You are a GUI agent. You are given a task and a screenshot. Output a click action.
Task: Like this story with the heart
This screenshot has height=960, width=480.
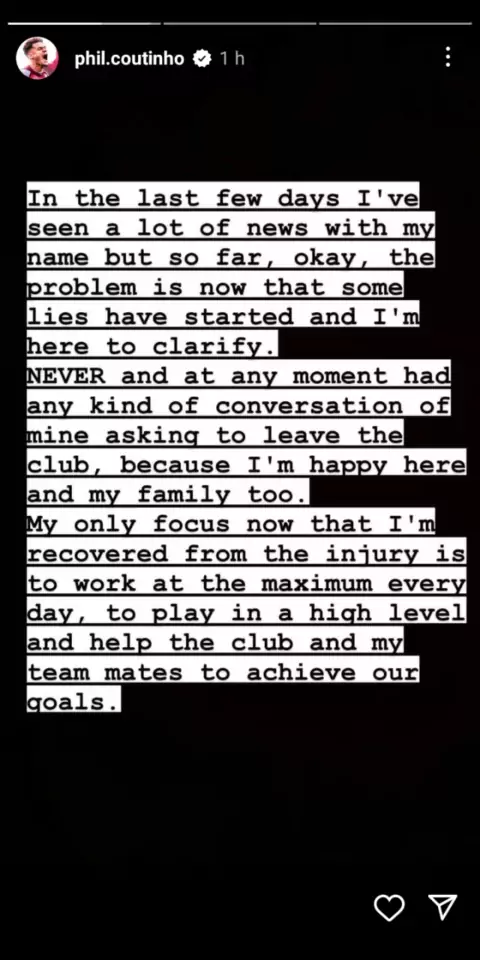pos(389,907)
